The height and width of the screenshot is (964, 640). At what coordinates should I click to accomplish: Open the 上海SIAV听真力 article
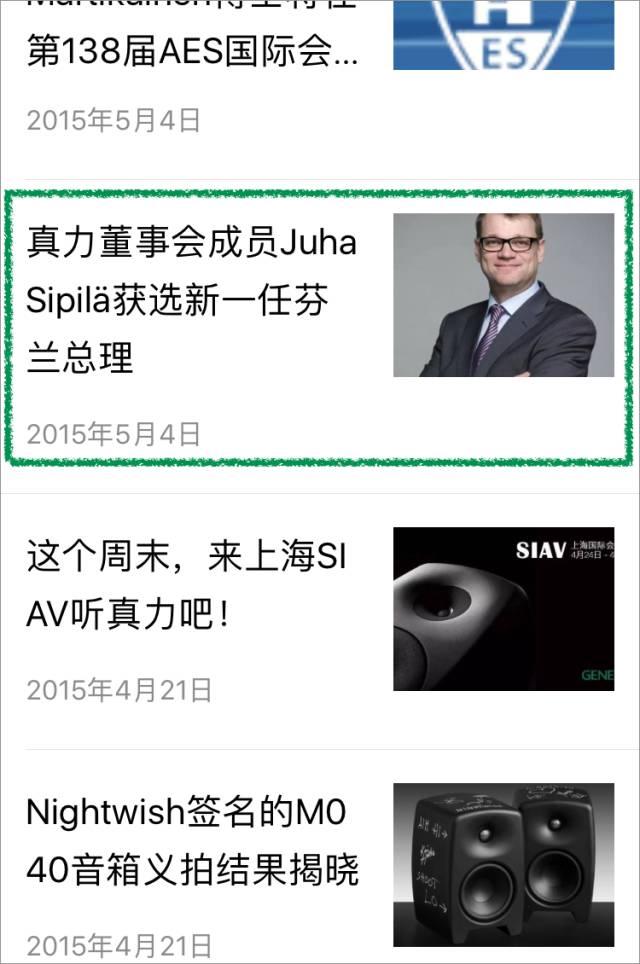click(186, 583)
